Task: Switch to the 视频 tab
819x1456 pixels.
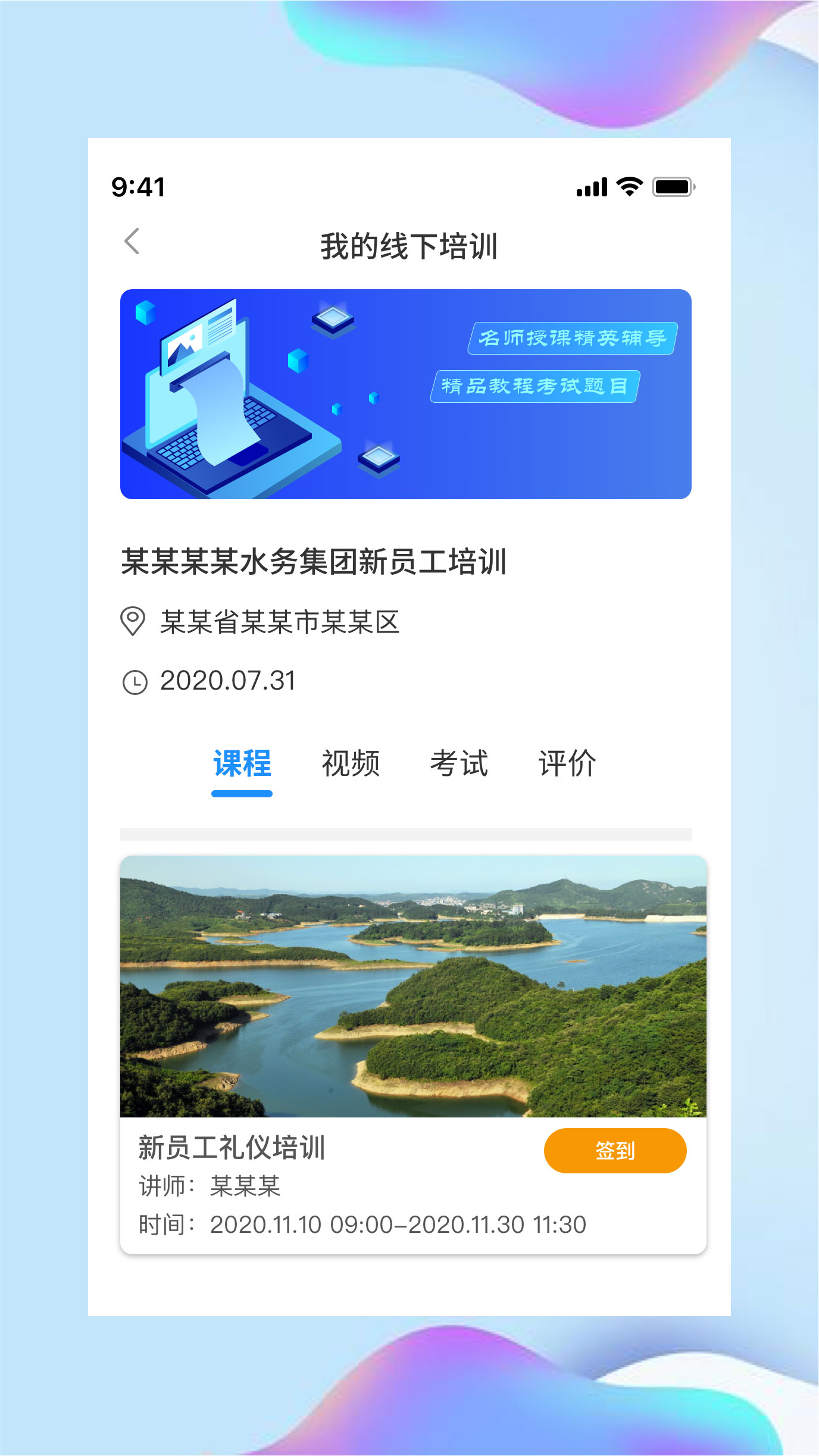Action: (x=351, y=764)
